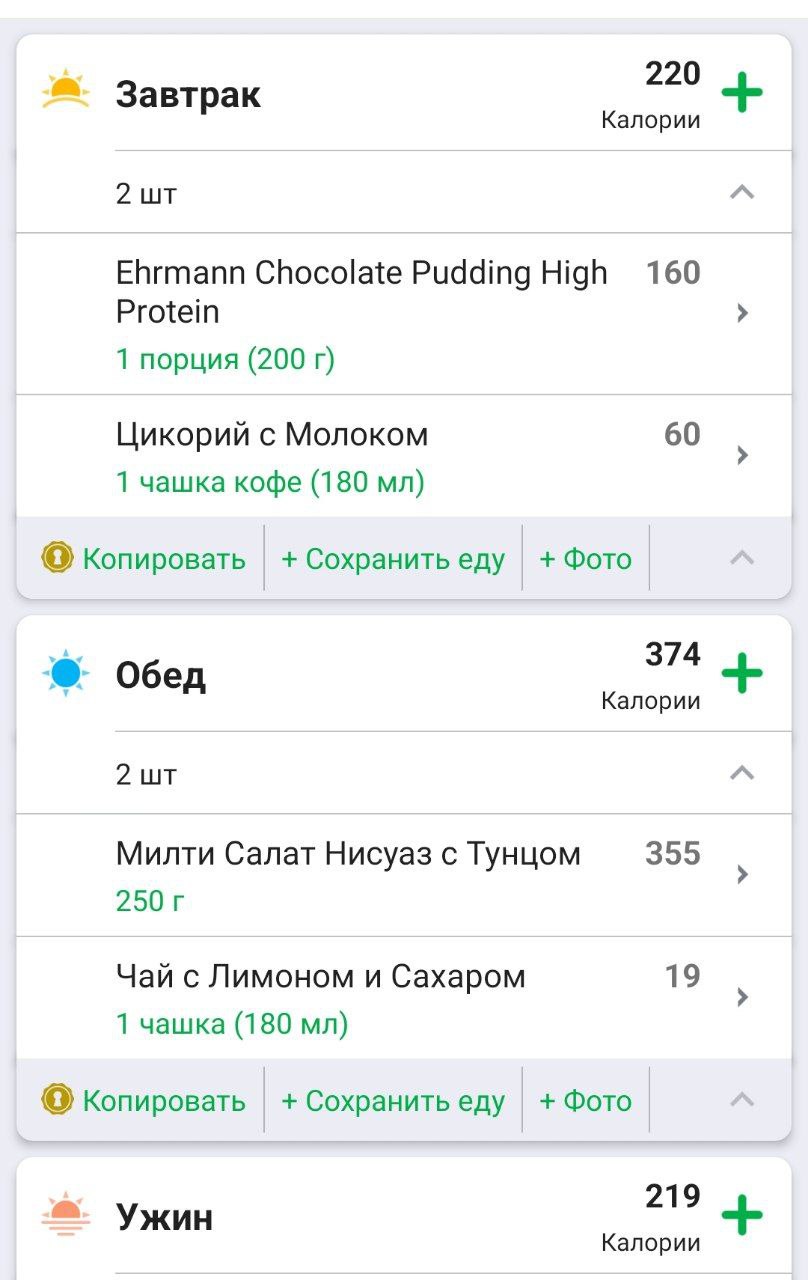Screen dimensions: 808x1280
Task: Tap Копировать under Обед
Action: (144, 1100)
